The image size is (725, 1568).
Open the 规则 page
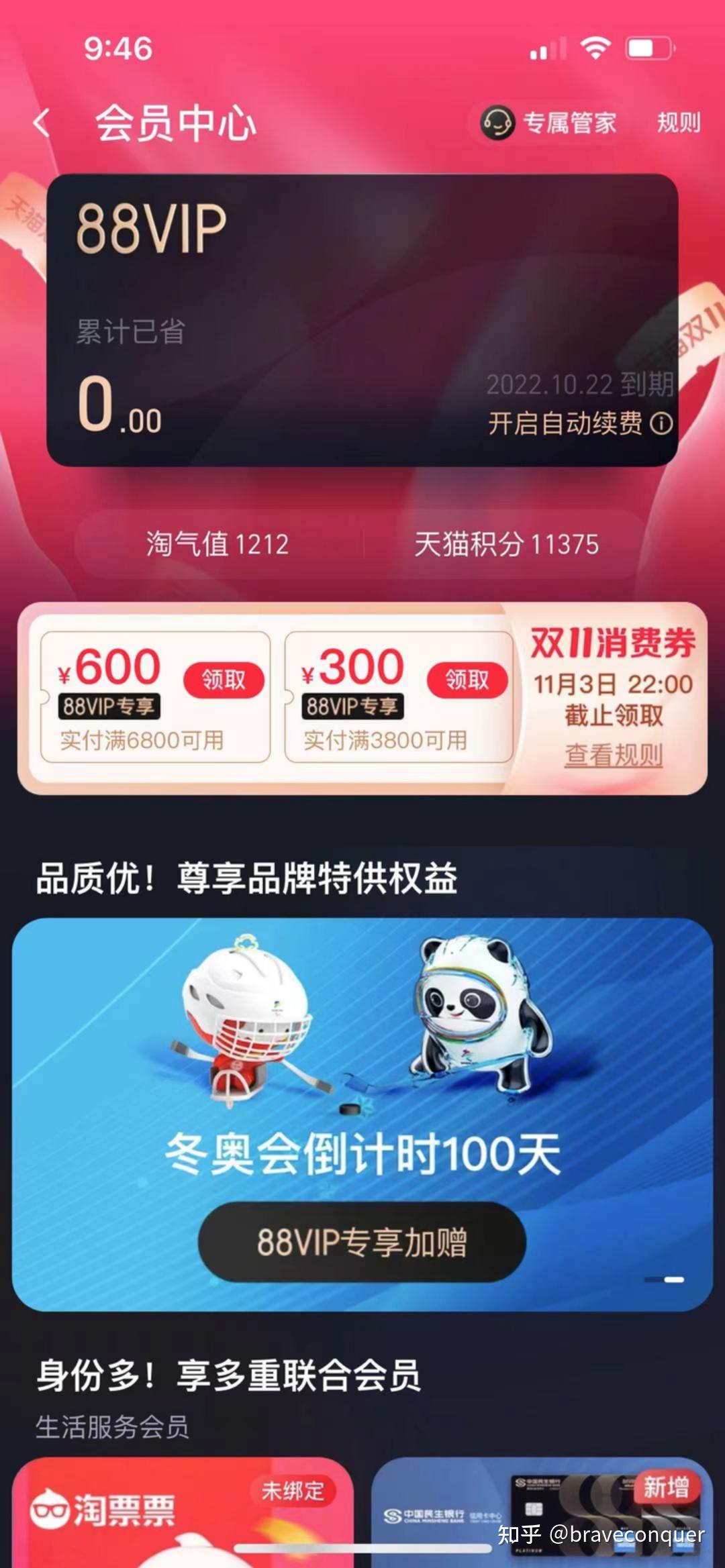(678, 123)
